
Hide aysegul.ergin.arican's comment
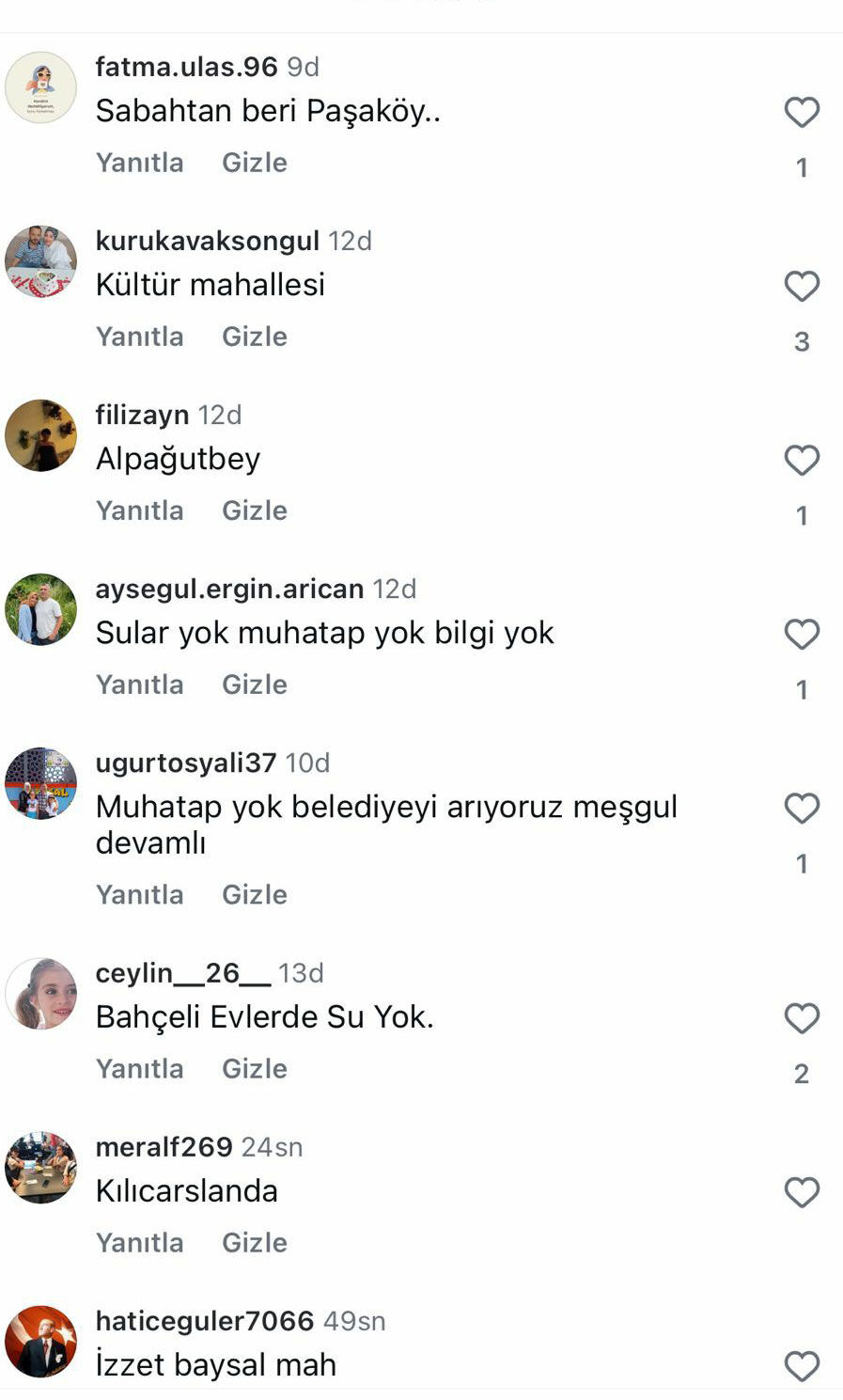pos(255,684)
